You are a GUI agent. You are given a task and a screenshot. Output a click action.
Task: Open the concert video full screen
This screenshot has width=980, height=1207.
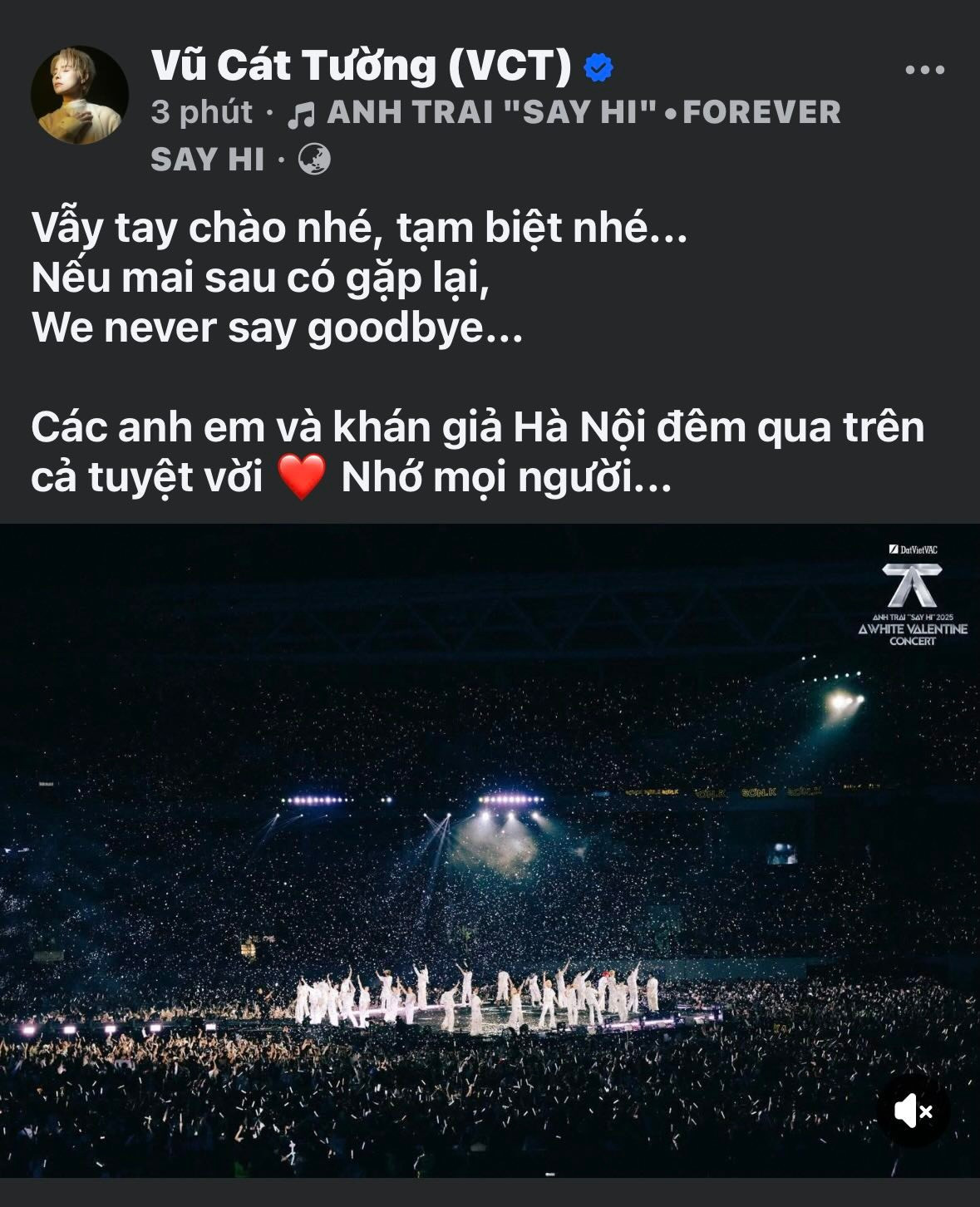point(490,848)
